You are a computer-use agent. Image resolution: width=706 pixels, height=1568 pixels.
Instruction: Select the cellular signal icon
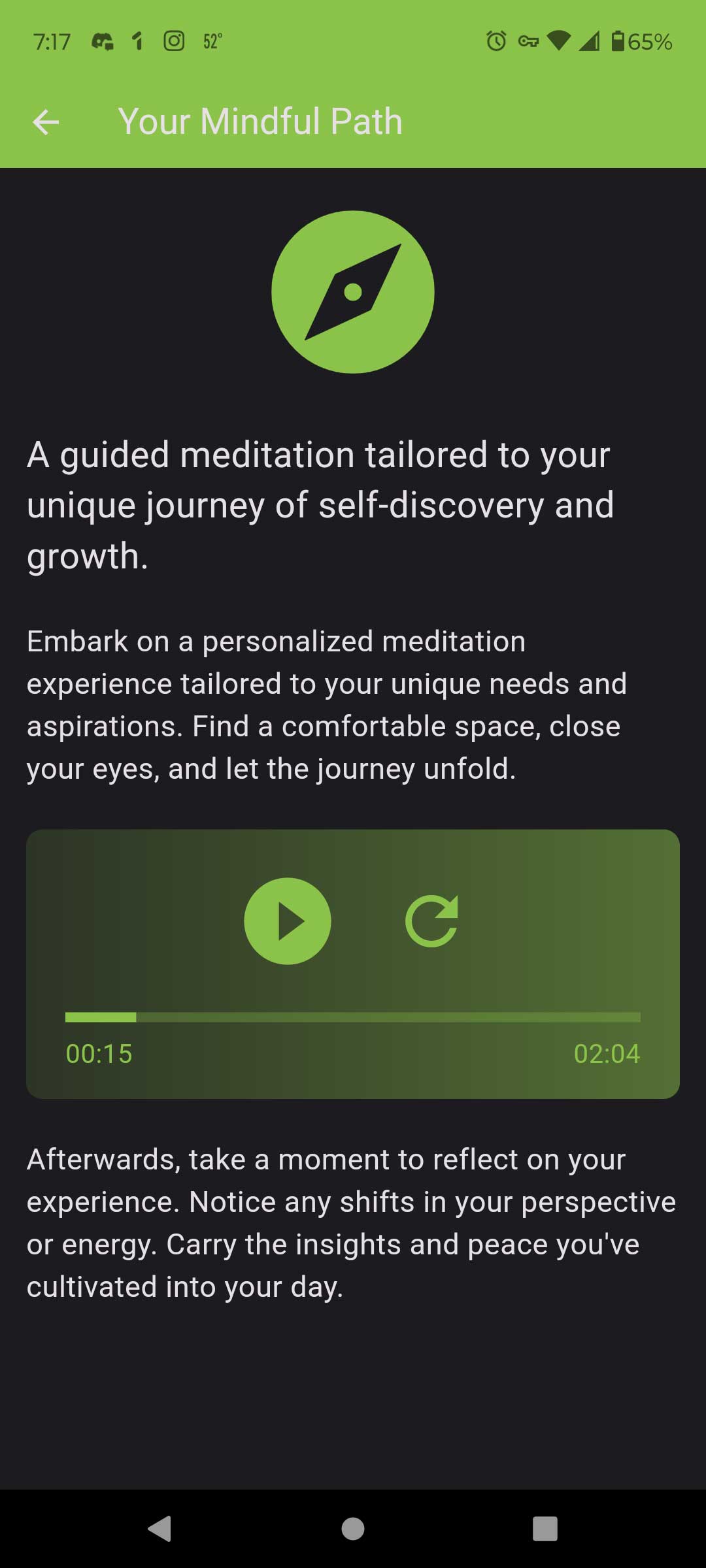pos(589,41)
